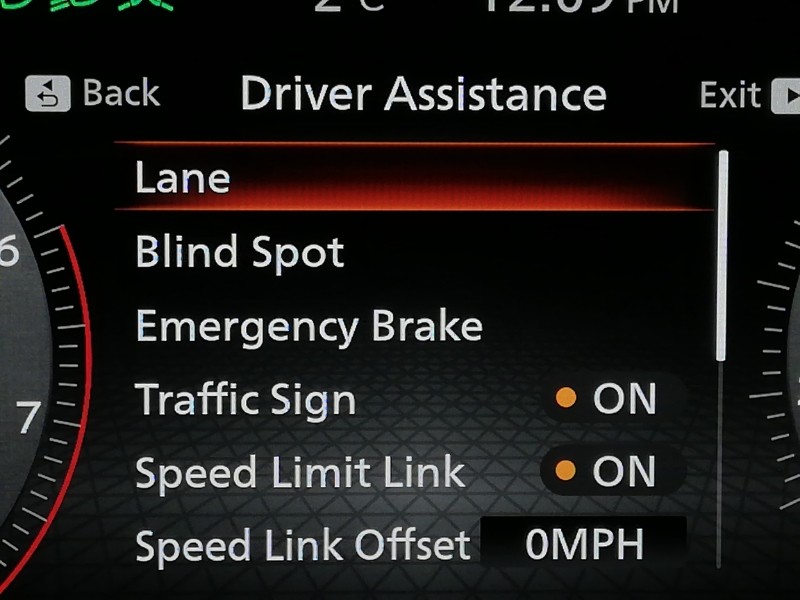Open the Lane settings

click(x=183, y=178)
